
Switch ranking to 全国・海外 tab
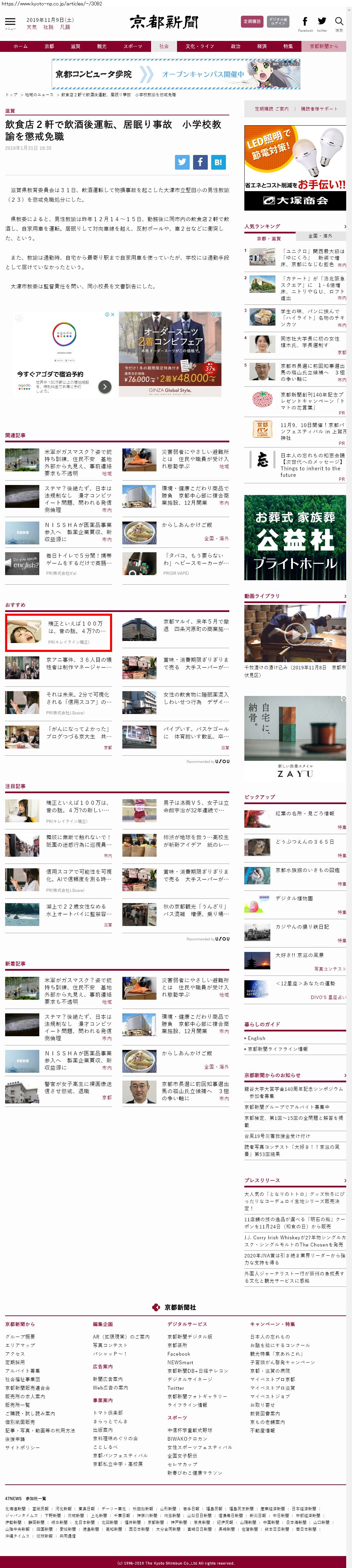coord(320,236)
